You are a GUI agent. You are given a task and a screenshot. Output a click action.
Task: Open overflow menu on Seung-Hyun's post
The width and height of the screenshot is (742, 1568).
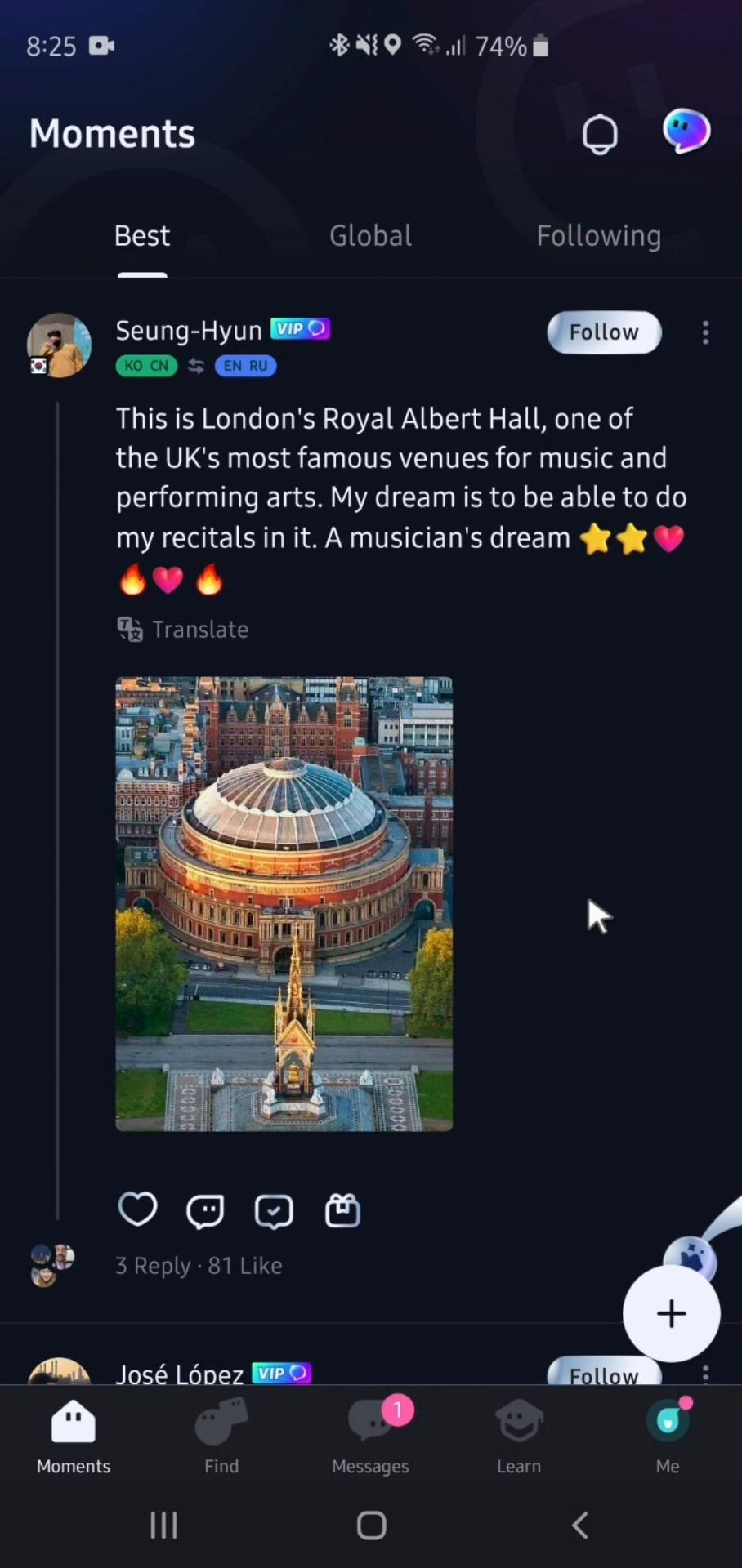pos(705,332)
